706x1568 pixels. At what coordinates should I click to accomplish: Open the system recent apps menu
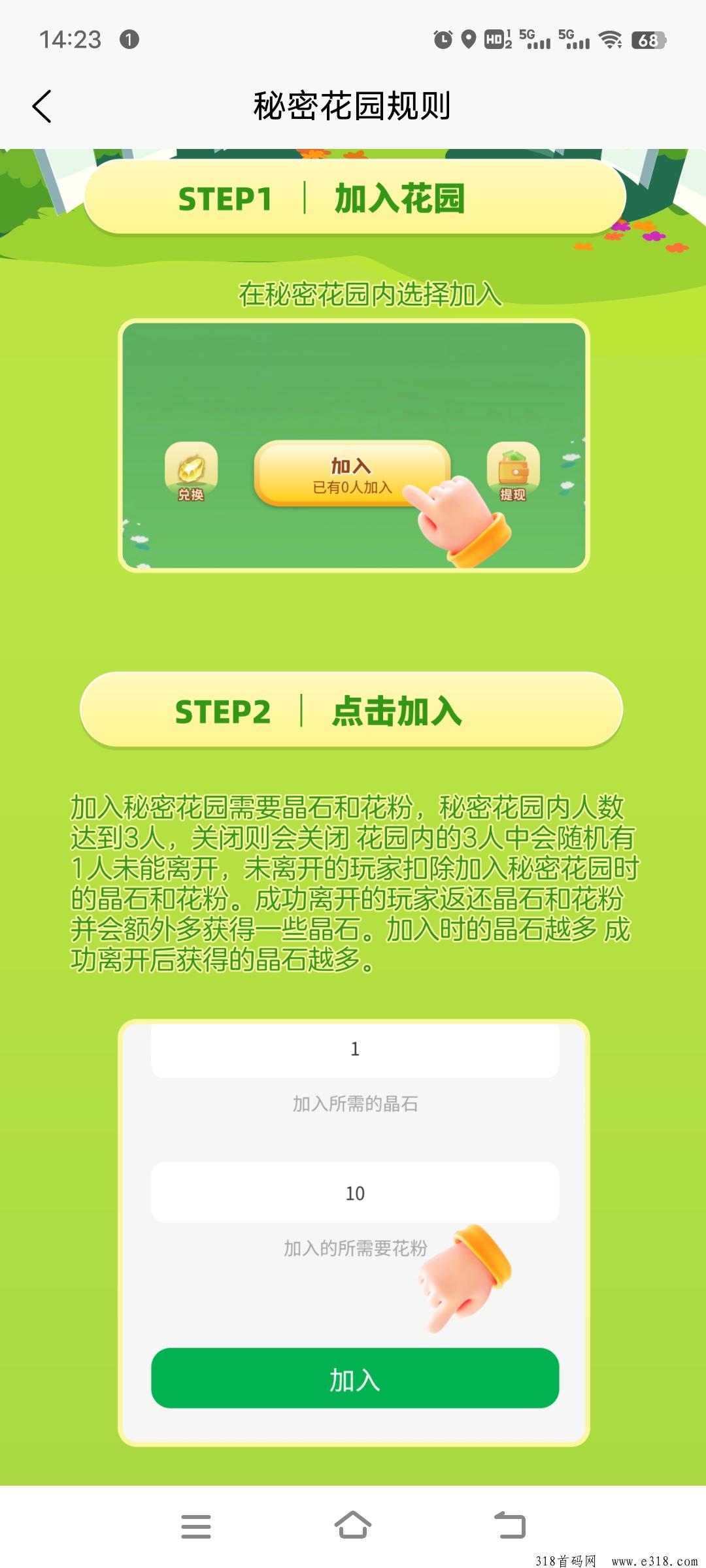(196, 1526)
